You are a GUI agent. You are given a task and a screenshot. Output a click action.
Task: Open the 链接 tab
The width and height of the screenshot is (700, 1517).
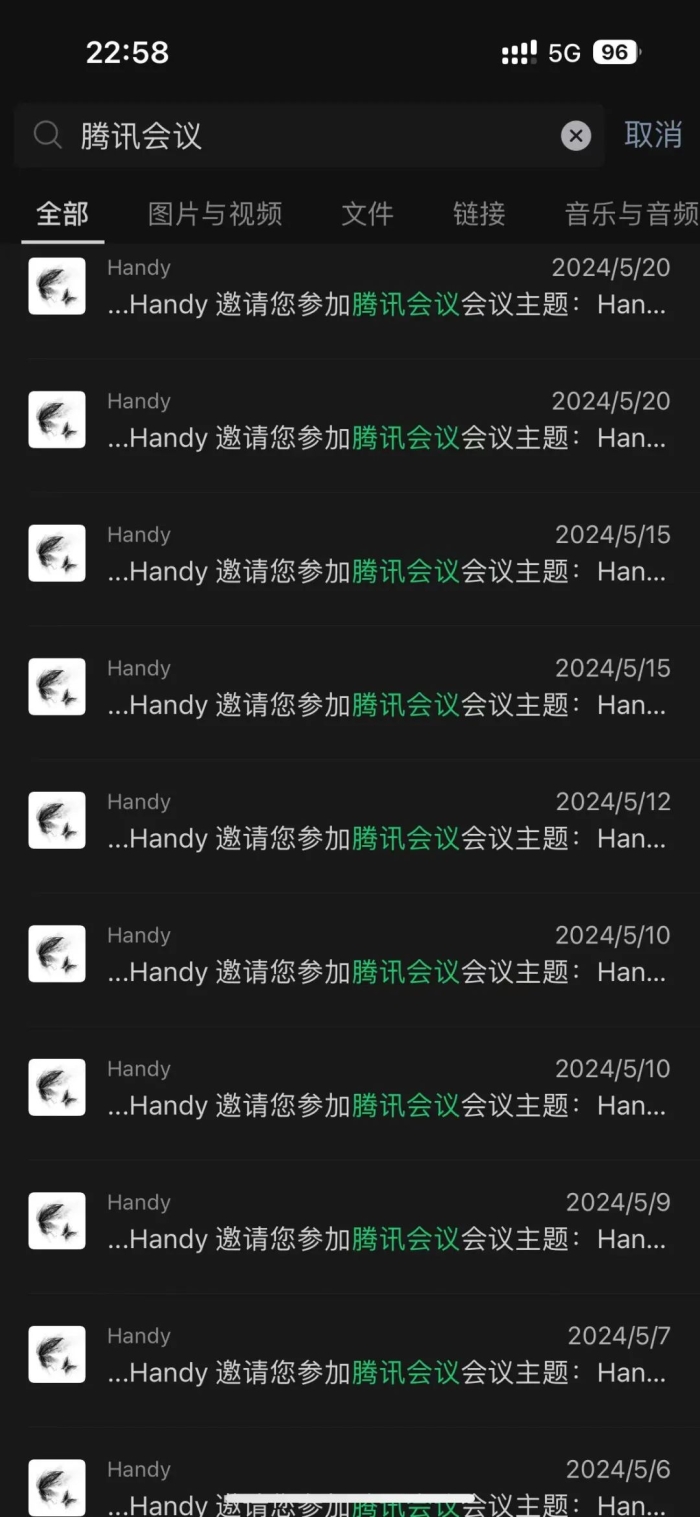(x=479, y=214)
